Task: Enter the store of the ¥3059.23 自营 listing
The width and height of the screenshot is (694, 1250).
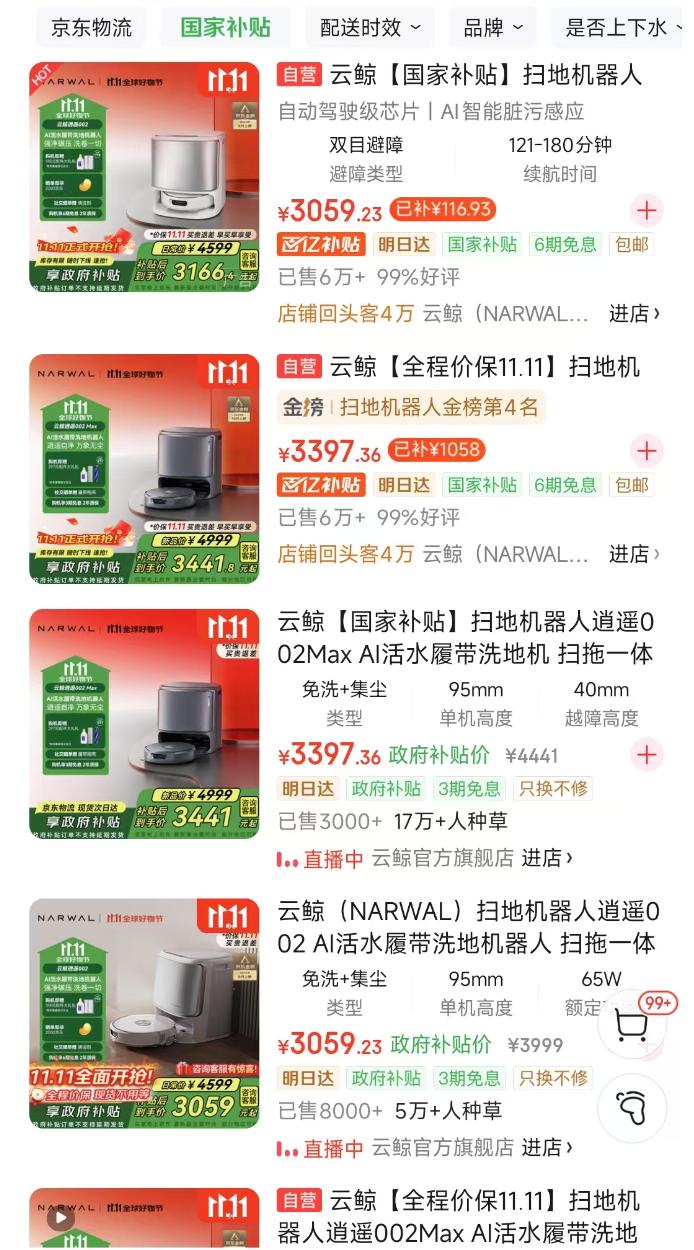Action: (x=634, y=313)
